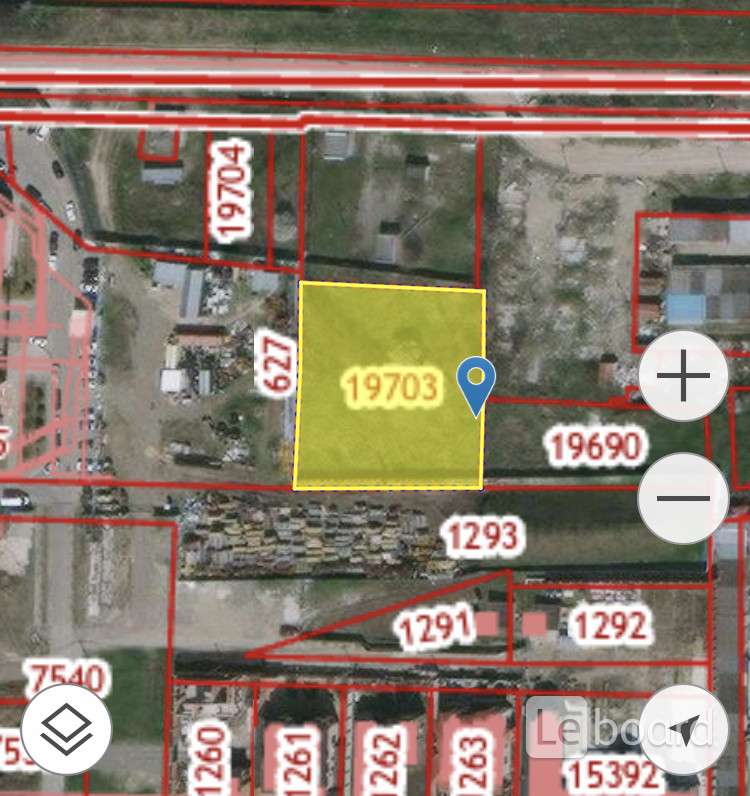Zoom in on the map

pyautogui.click(x=683, y=377)
